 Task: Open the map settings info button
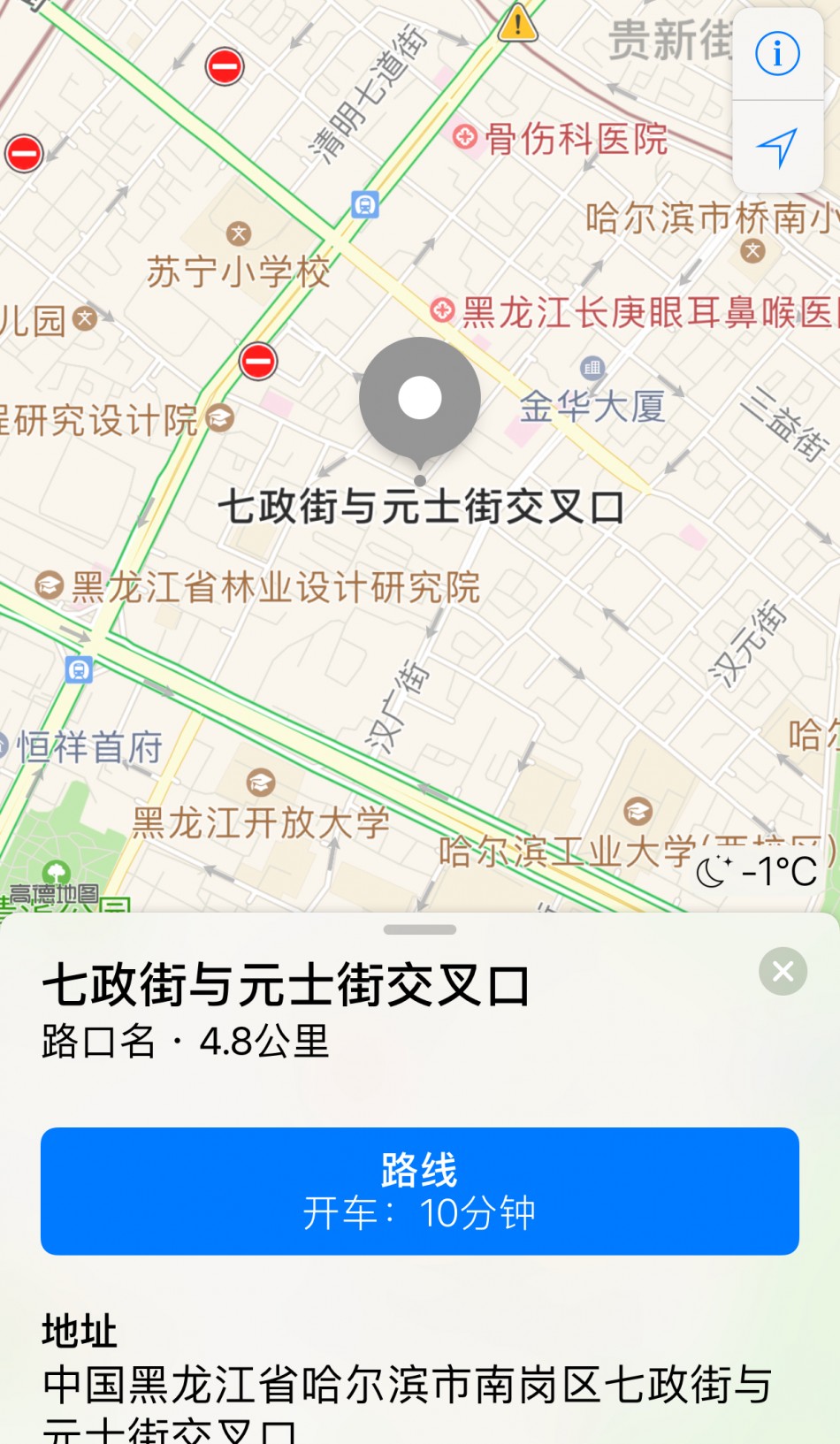point(777,54)
